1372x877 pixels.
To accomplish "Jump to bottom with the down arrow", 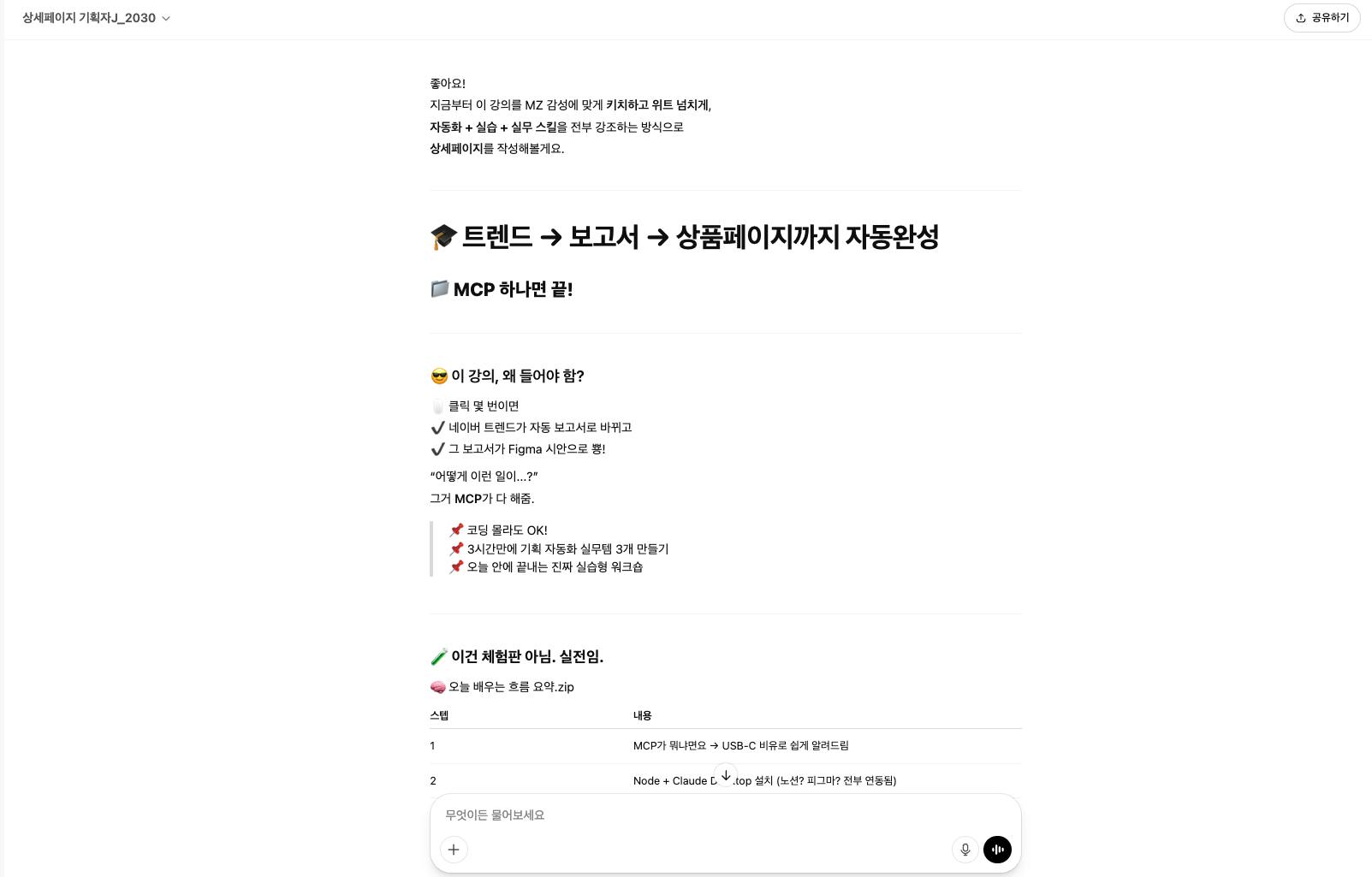I will 725,775.
